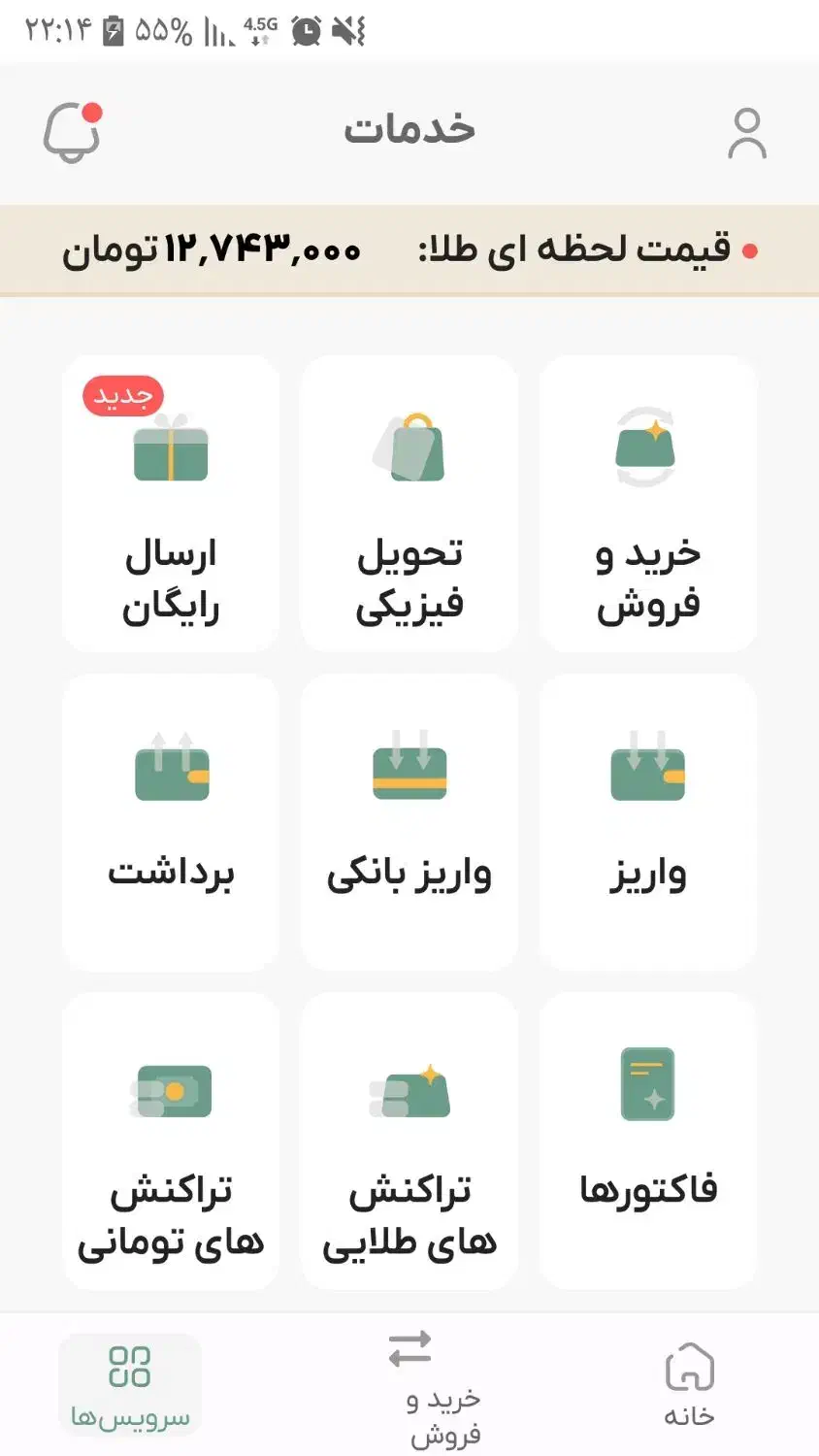Tap the برداشت withdrawal card icon
This screenshot has width=819, height=1456.
click(172, 770)
